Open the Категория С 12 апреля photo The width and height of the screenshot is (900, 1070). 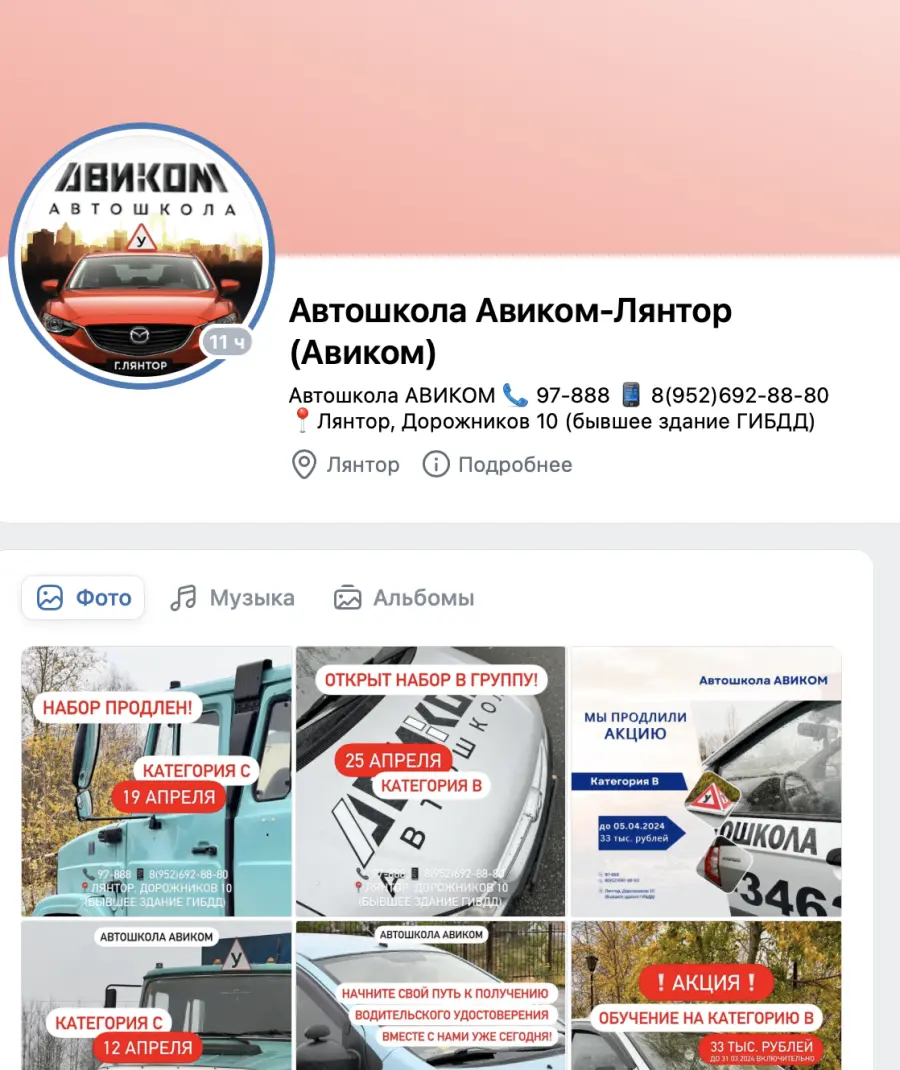[157, 995]
